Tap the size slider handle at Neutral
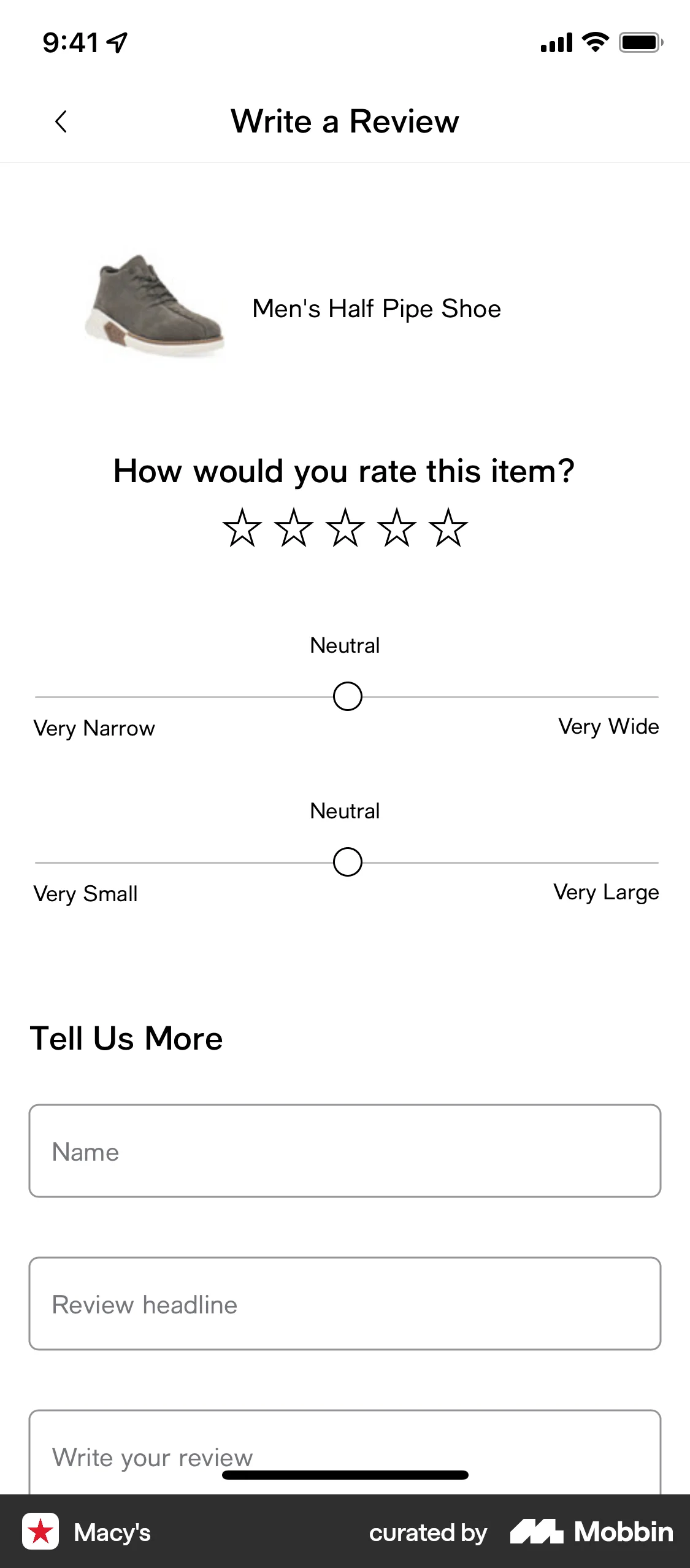Screen dimensions: 690x1568 click(347, 863)
